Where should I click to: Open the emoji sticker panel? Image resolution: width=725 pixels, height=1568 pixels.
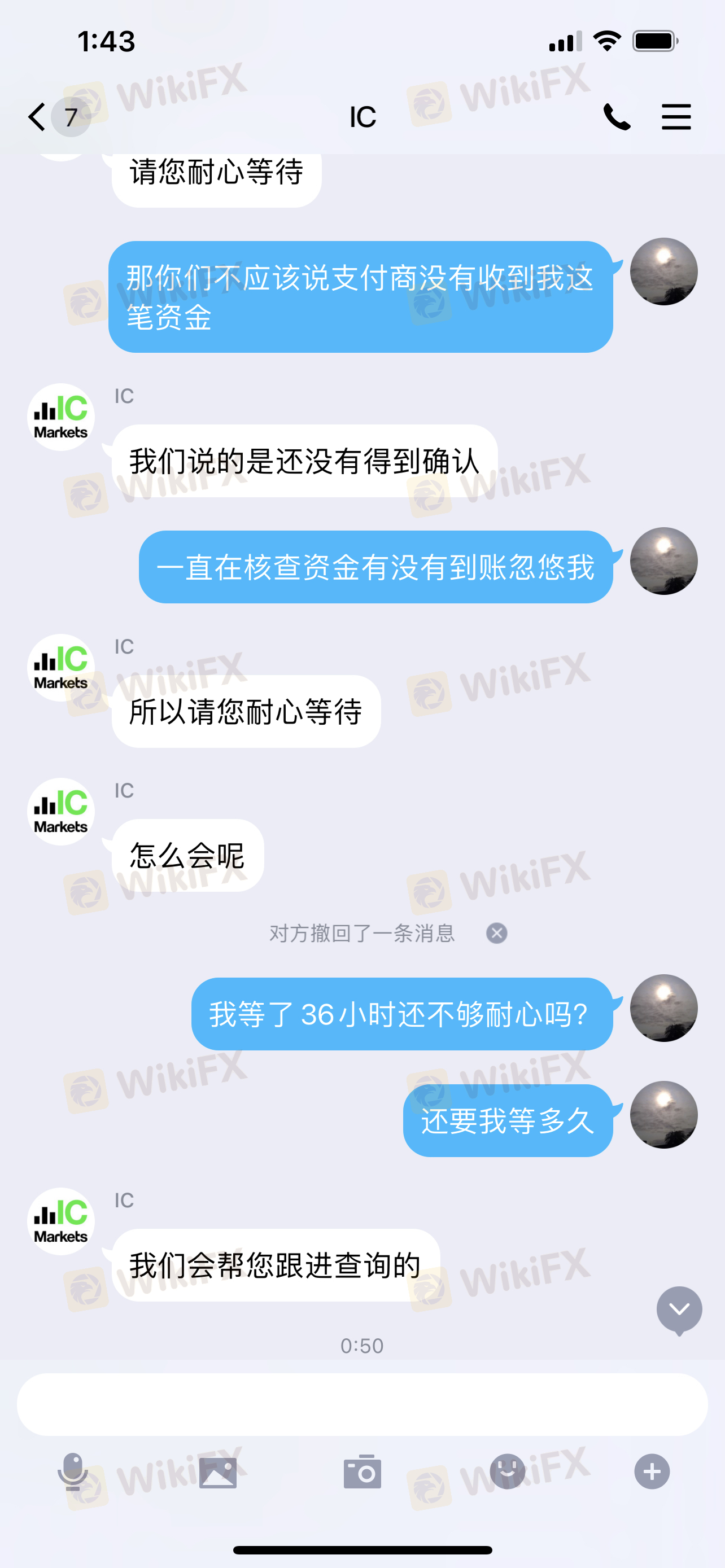point(507,1472)
